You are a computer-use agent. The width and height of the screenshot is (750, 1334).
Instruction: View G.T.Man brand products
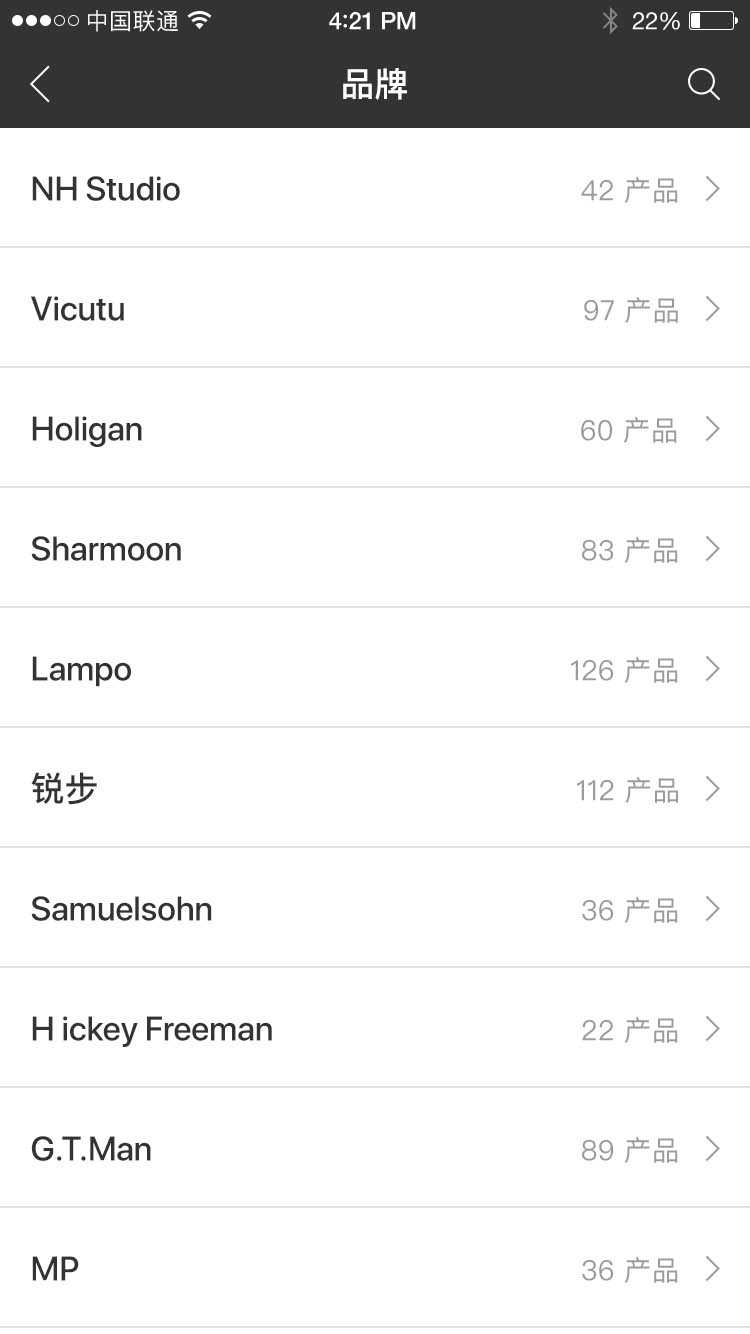[375, 1149]
